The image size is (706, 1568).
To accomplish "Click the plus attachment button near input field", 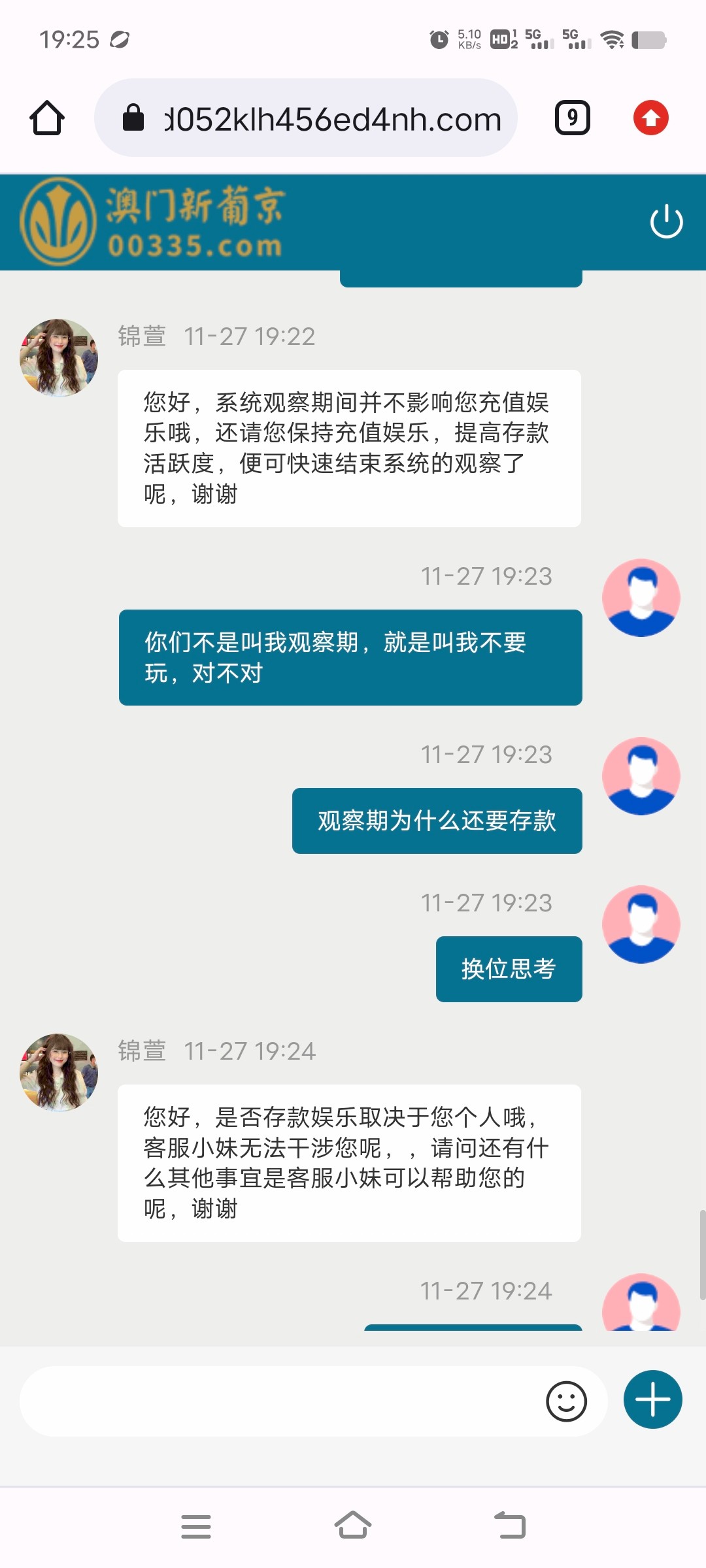I will click(x=652, y=1400).
